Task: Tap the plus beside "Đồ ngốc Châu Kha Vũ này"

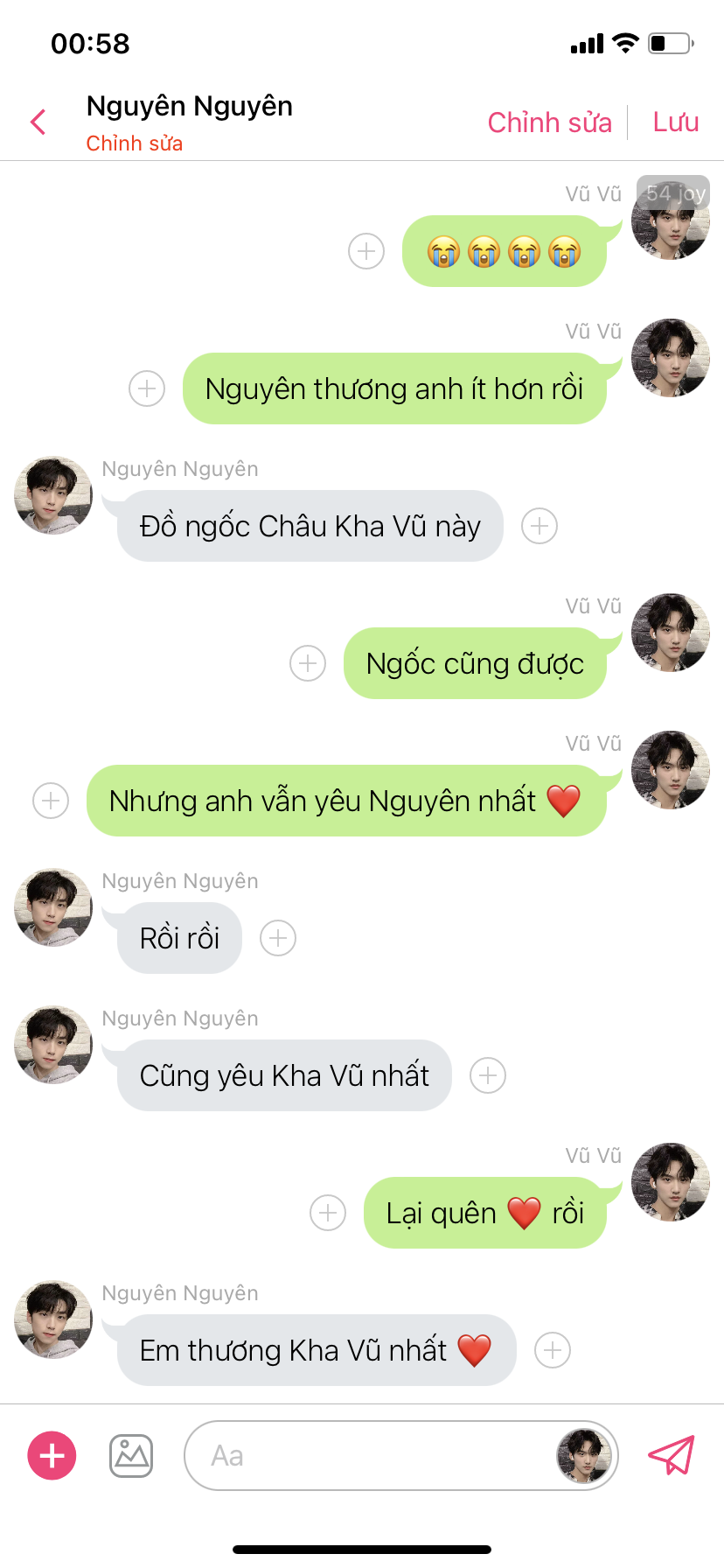Action: (x=540, y=526)
